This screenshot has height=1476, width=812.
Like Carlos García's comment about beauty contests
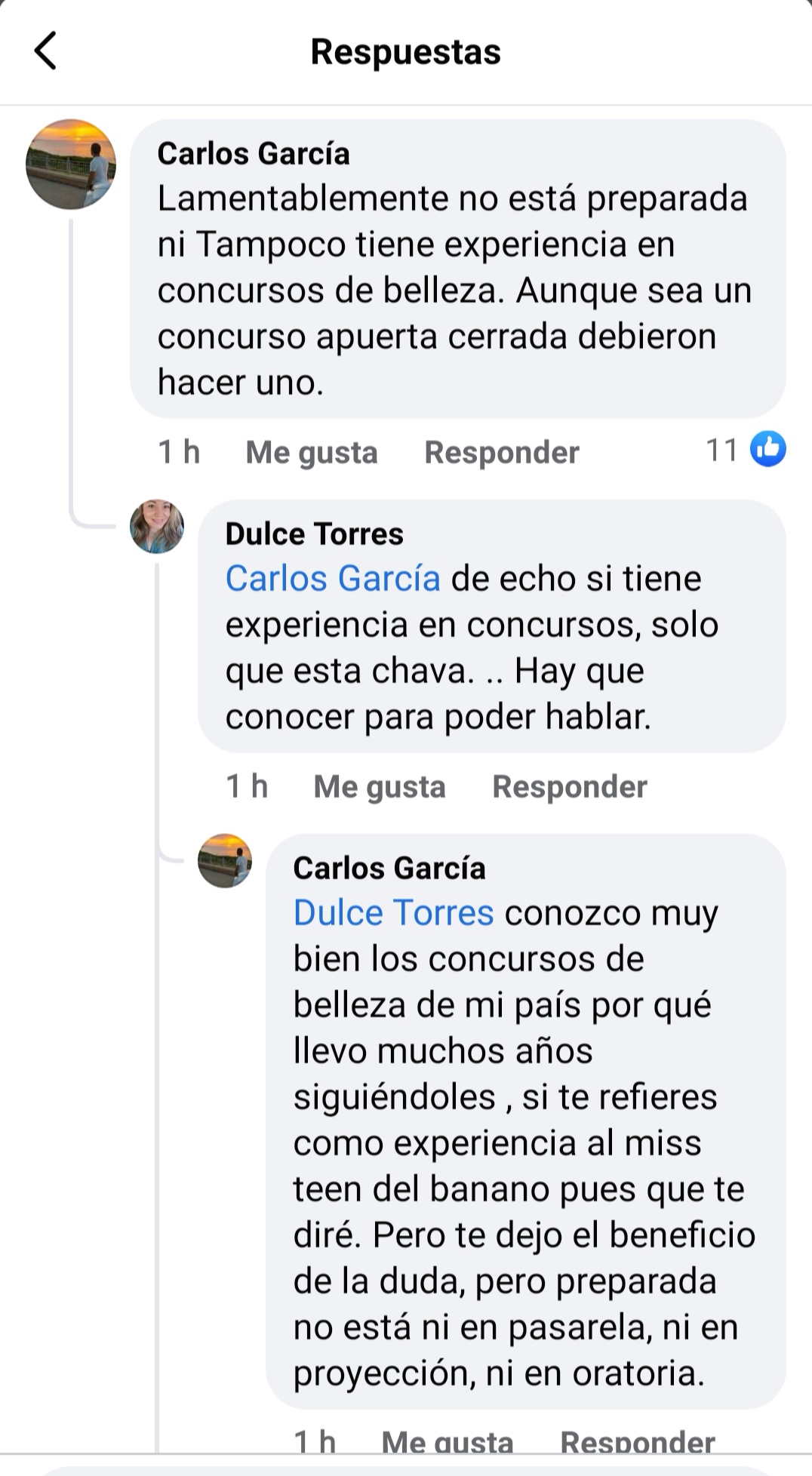point(311,452)
